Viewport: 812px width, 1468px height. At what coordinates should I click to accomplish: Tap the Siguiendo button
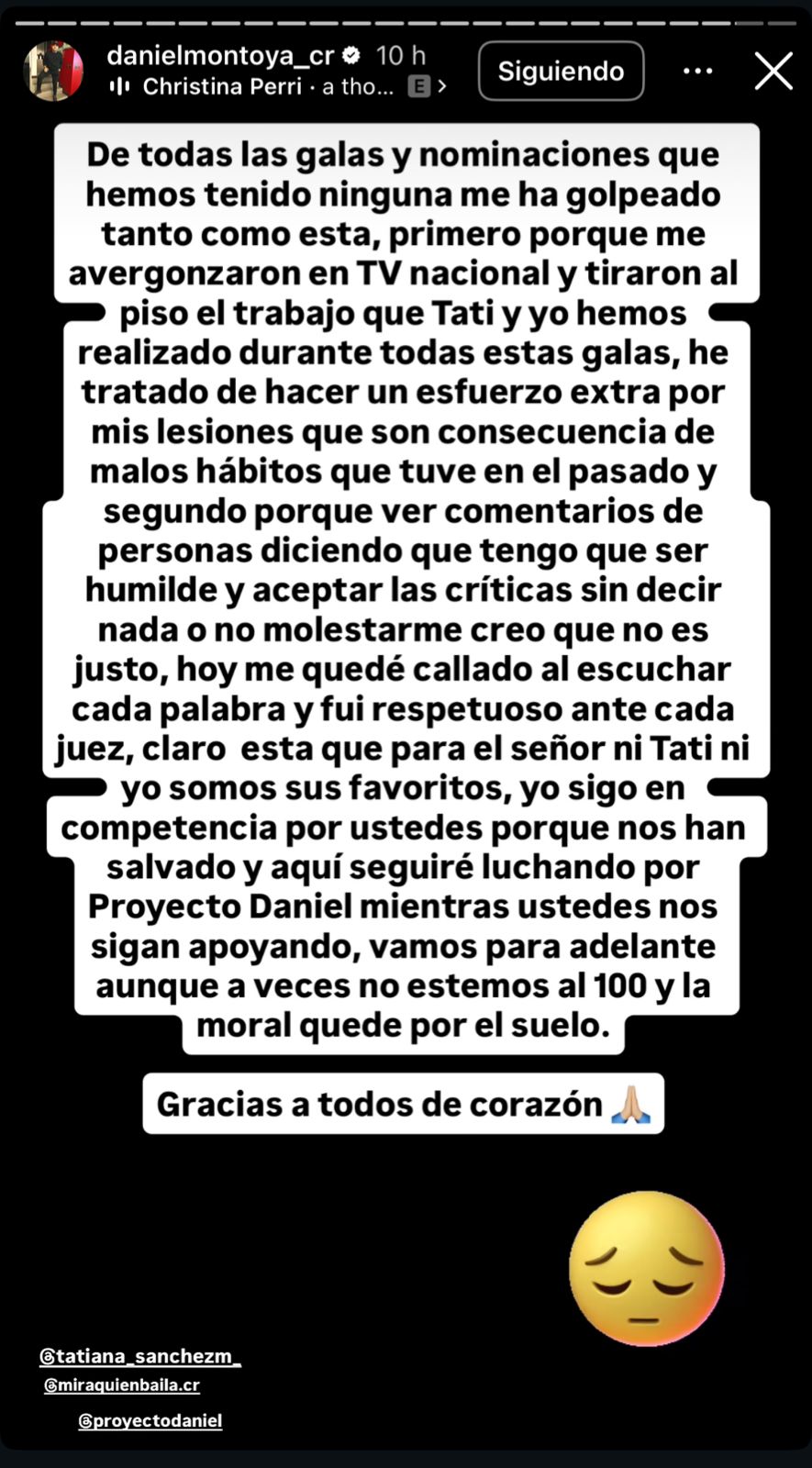tap(561, 71)
